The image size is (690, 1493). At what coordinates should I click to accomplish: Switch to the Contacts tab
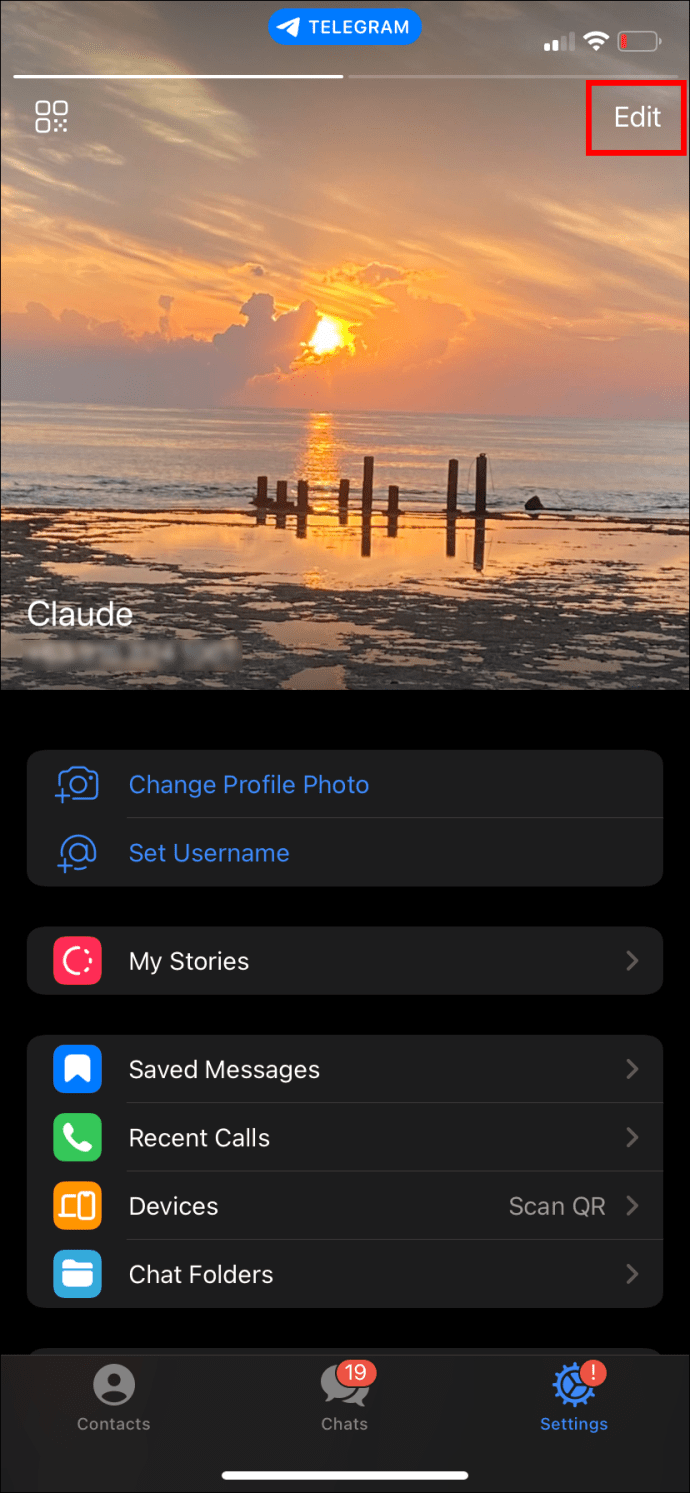113,1398
